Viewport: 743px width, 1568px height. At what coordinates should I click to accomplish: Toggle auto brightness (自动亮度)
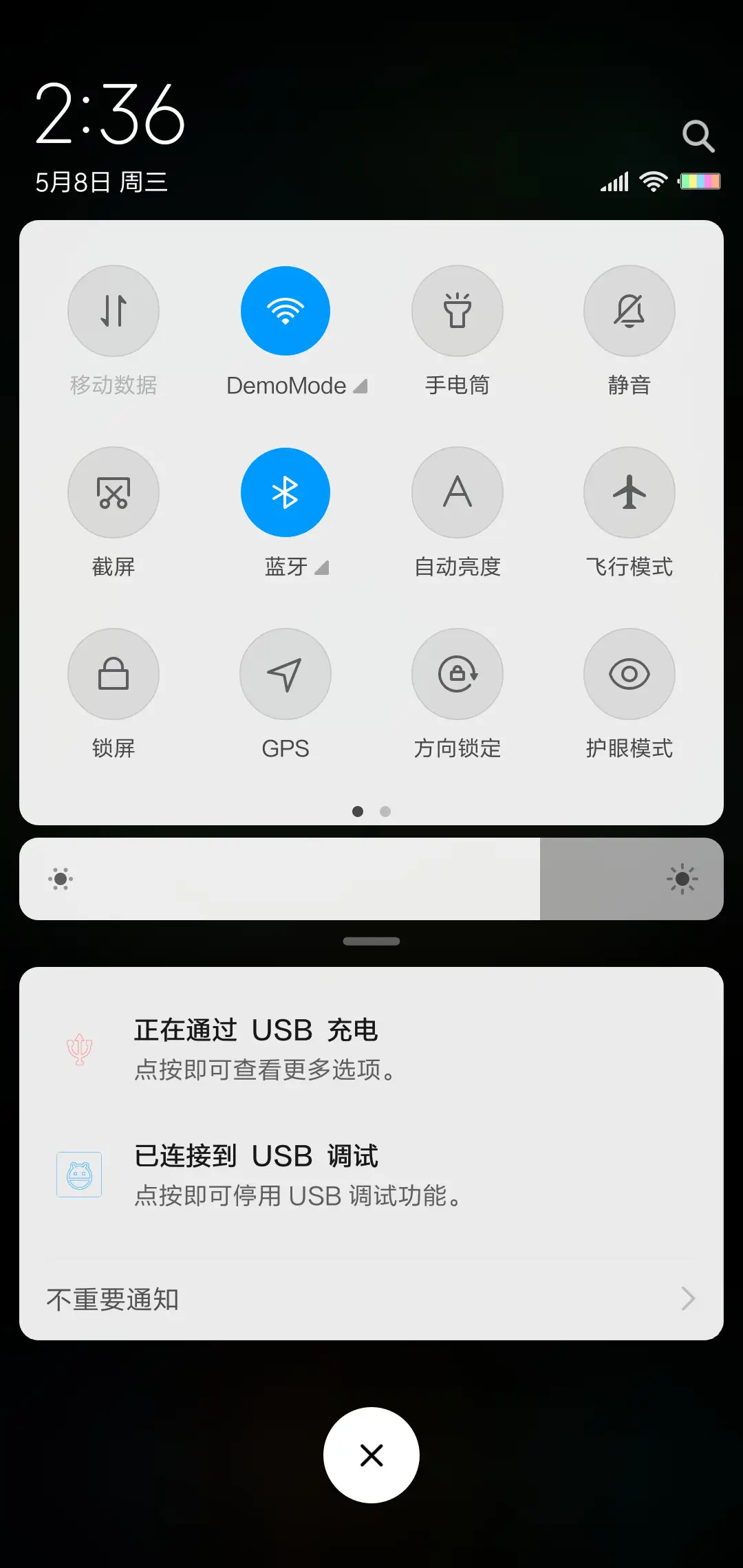coord(457,492)
